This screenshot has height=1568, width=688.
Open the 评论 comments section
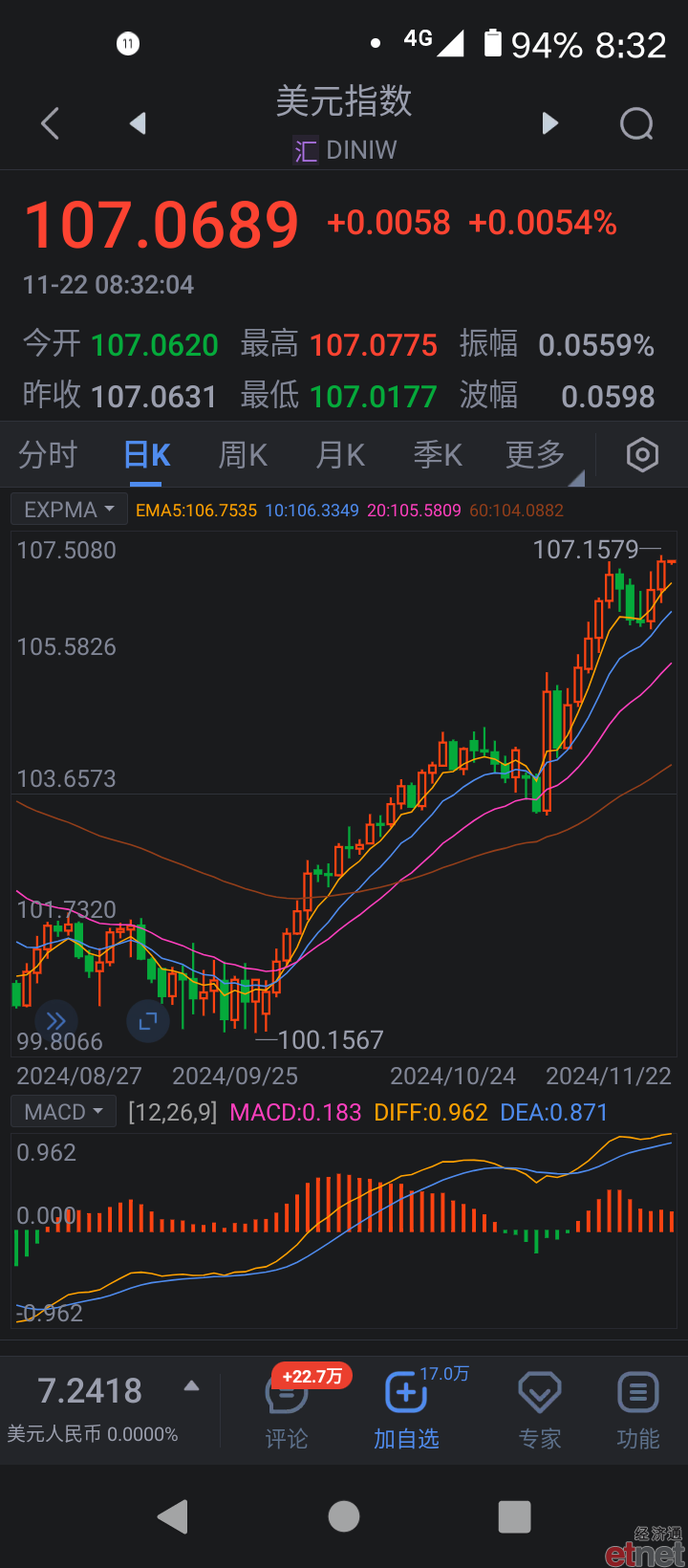tap(287, 1409)
